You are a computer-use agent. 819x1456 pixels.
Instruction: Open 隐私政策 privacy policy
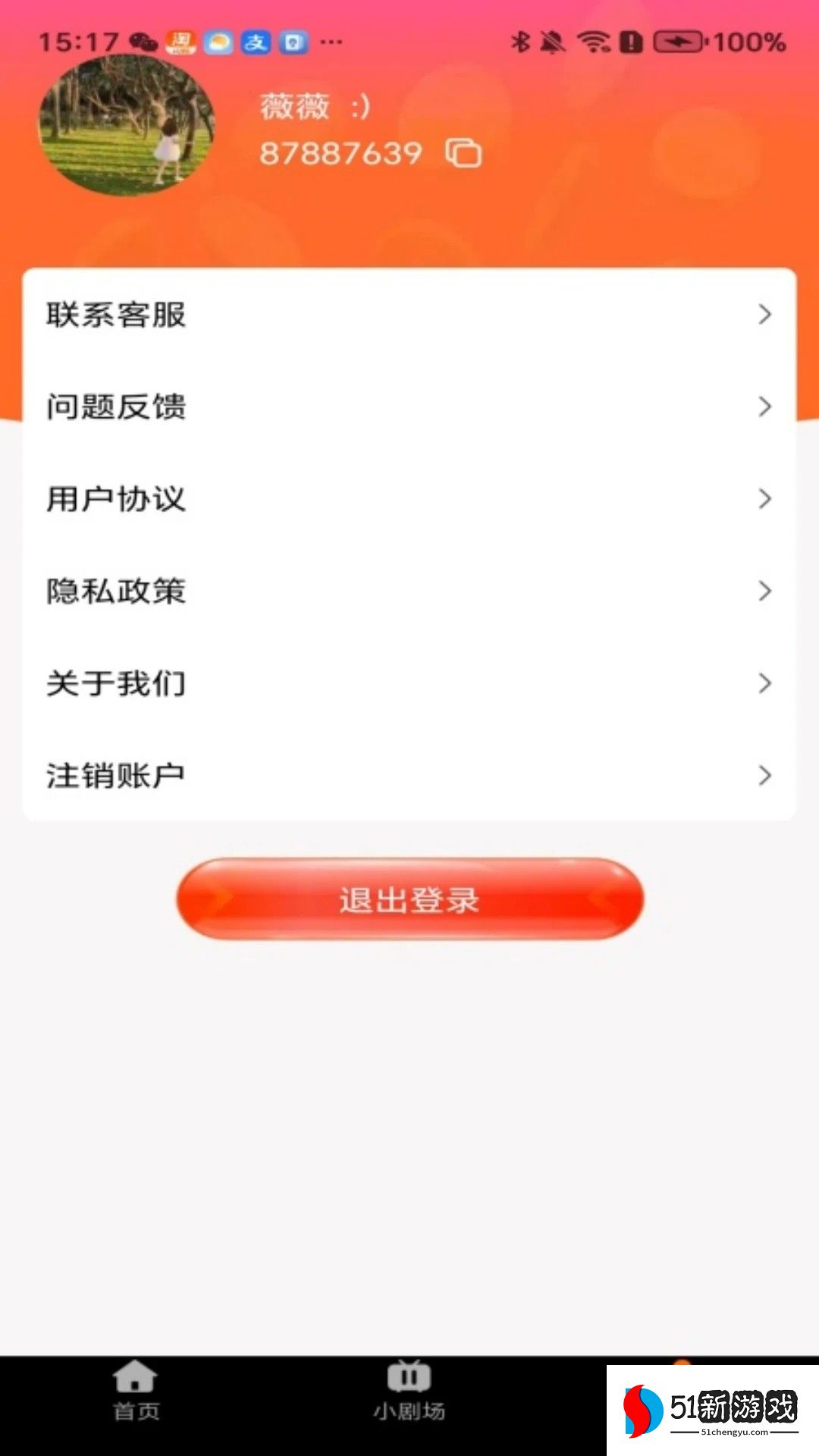pos(409,591)
